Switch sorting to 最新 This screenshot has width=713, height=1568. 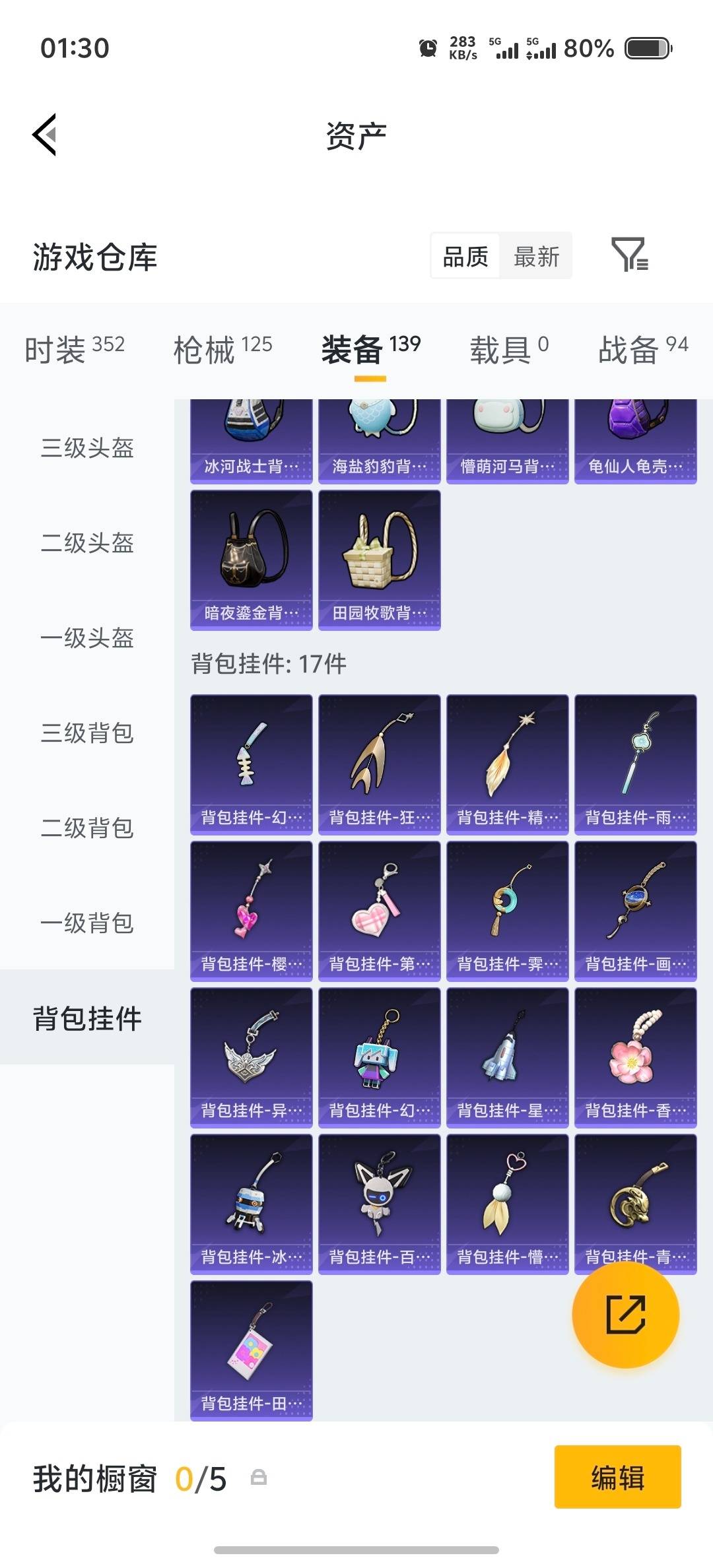tap(536, 256)
